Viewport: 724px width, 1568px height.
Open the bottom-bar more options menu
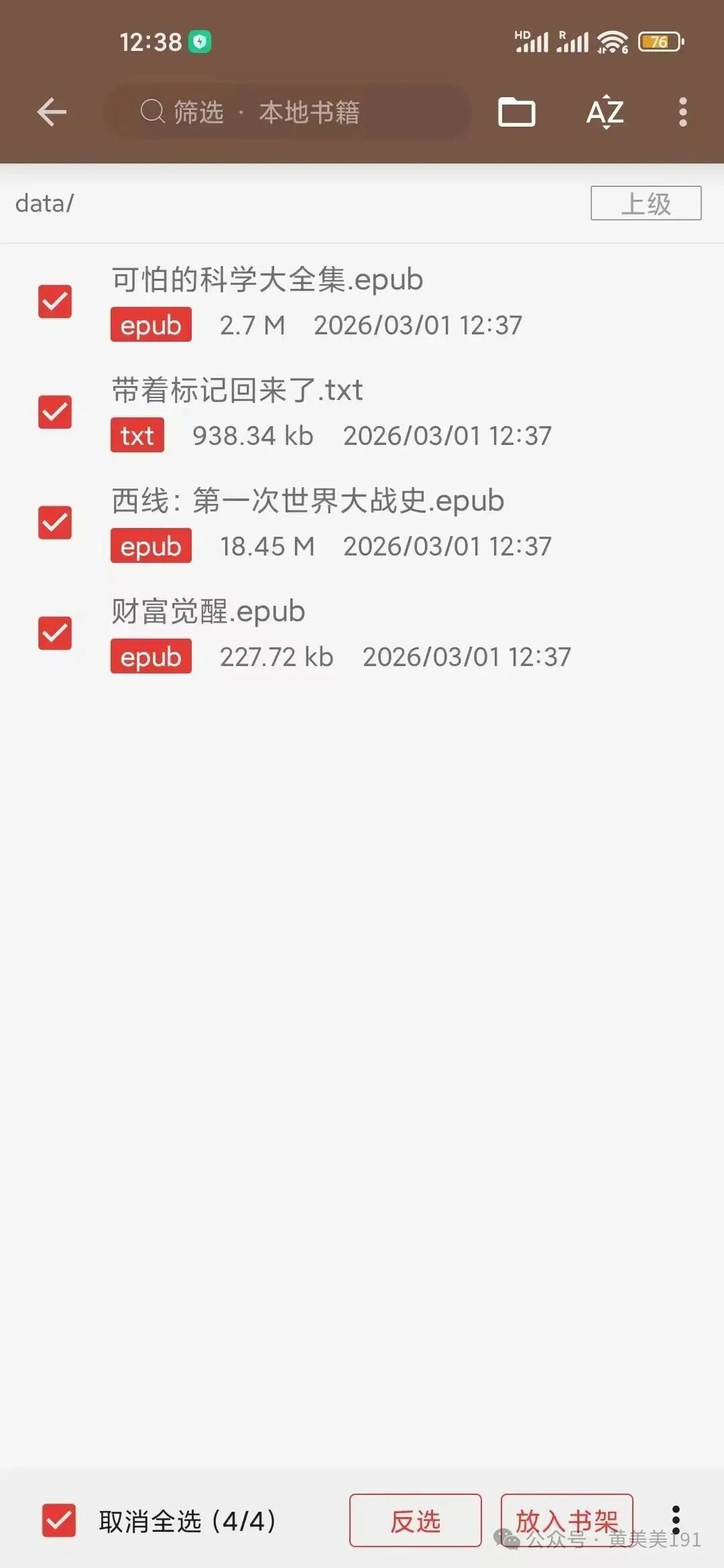(676, 1520)
